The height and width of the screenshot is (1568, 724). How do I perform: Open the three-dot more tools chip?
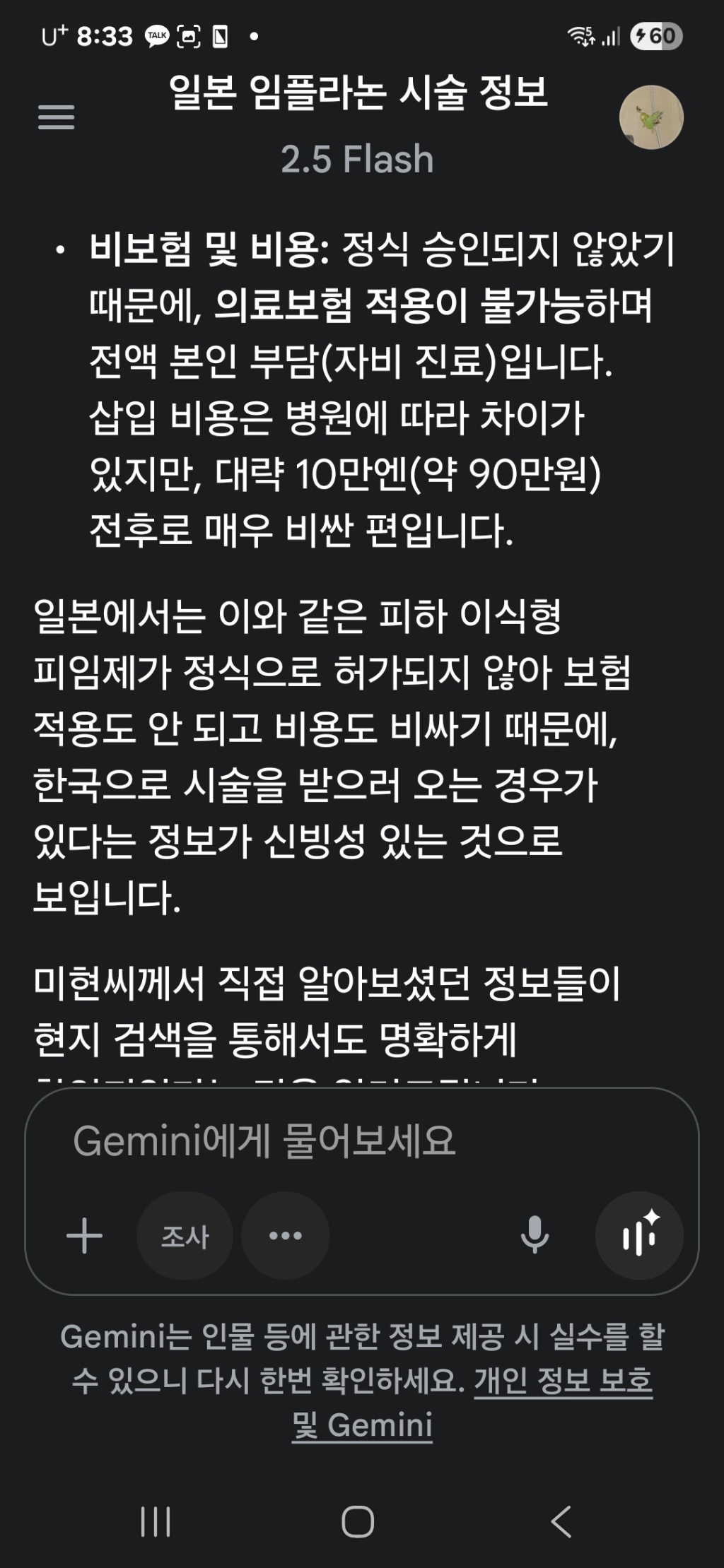coord(286,1236)
